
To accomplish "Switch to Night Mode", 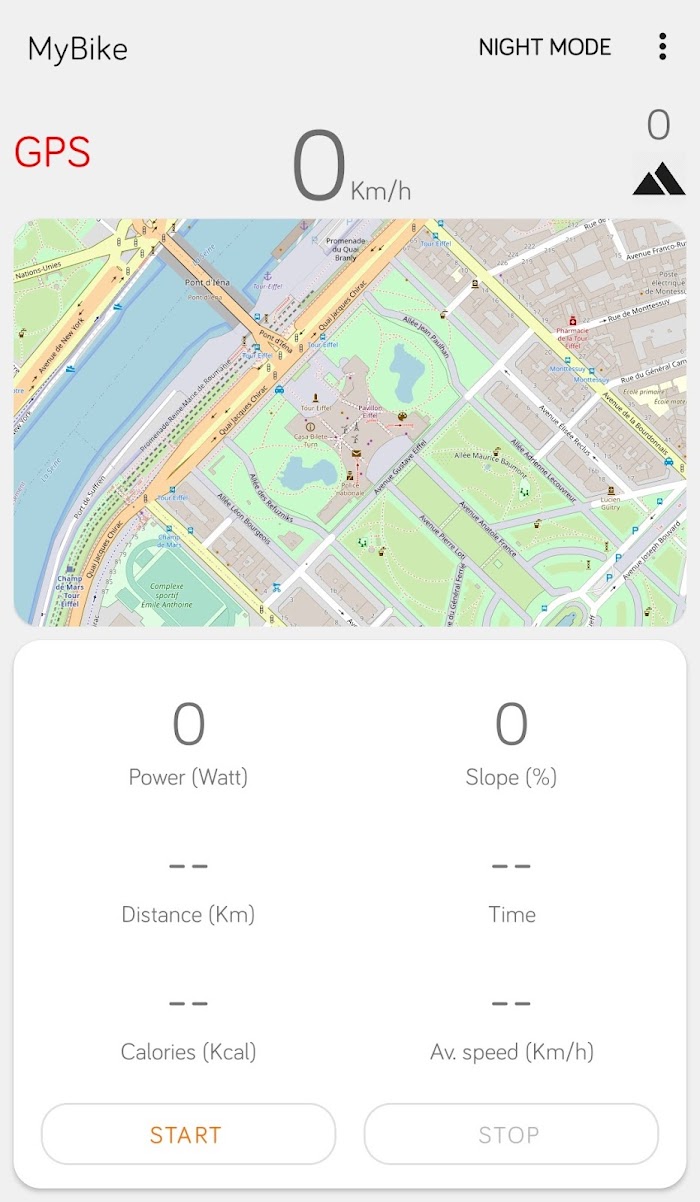I will 544,47.
